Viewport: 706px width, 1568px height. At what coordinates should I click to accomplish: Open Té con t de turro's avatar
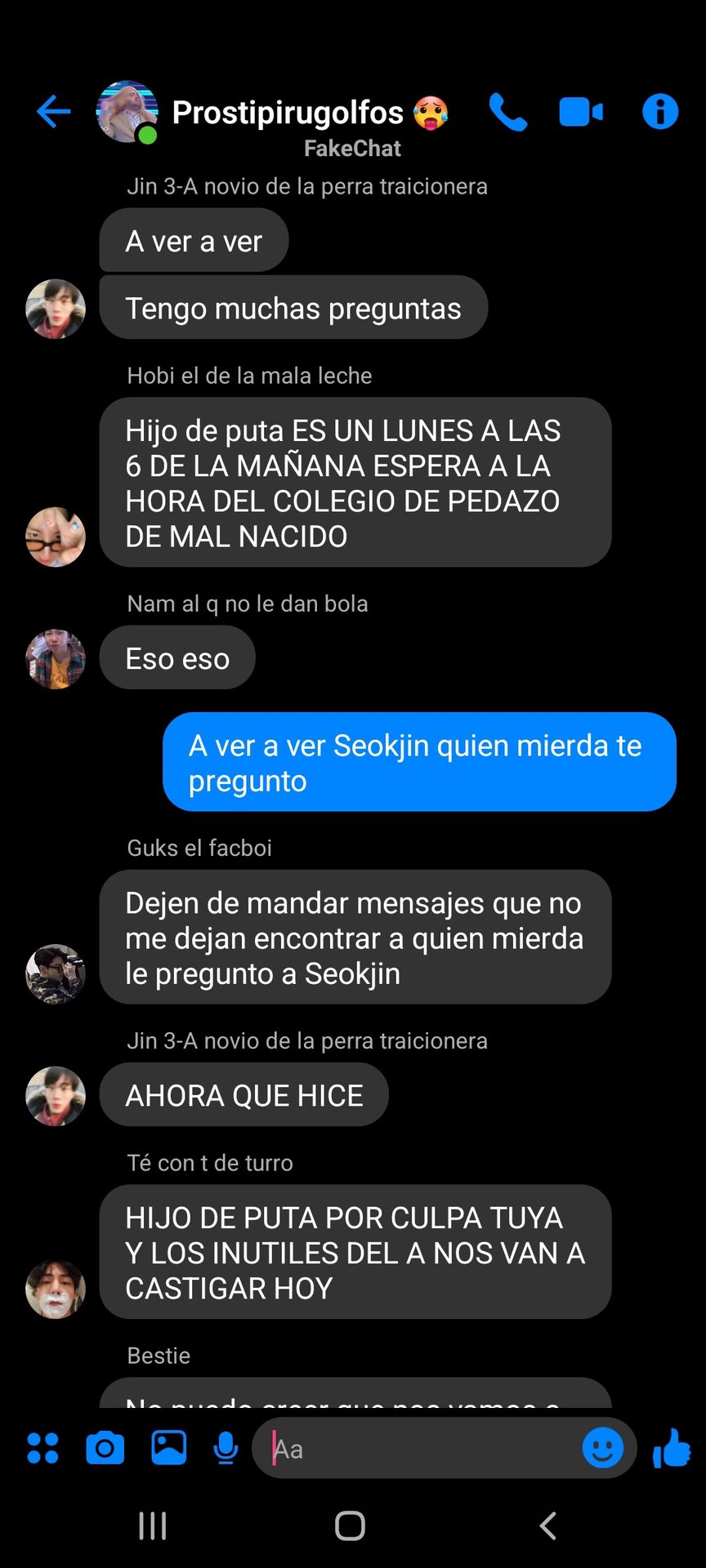tap(56, 1289)
